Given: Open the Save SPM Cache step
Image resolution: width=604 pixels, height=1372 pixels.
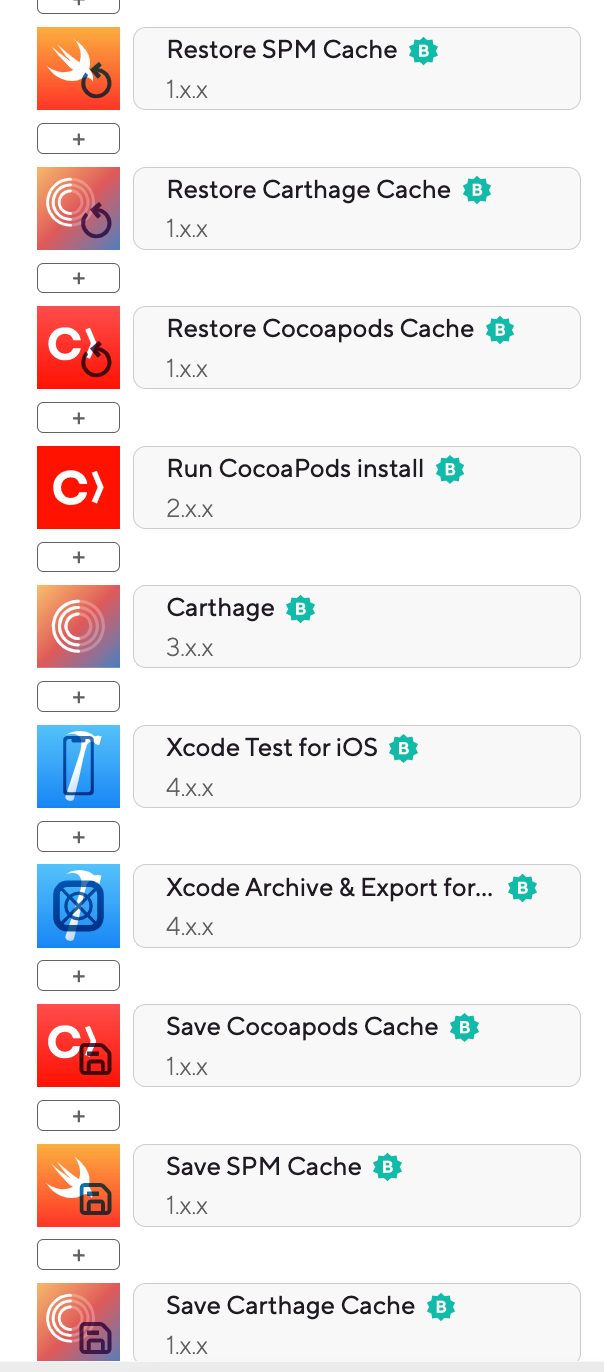Looking at the screenshot, I should point(356,1185).
